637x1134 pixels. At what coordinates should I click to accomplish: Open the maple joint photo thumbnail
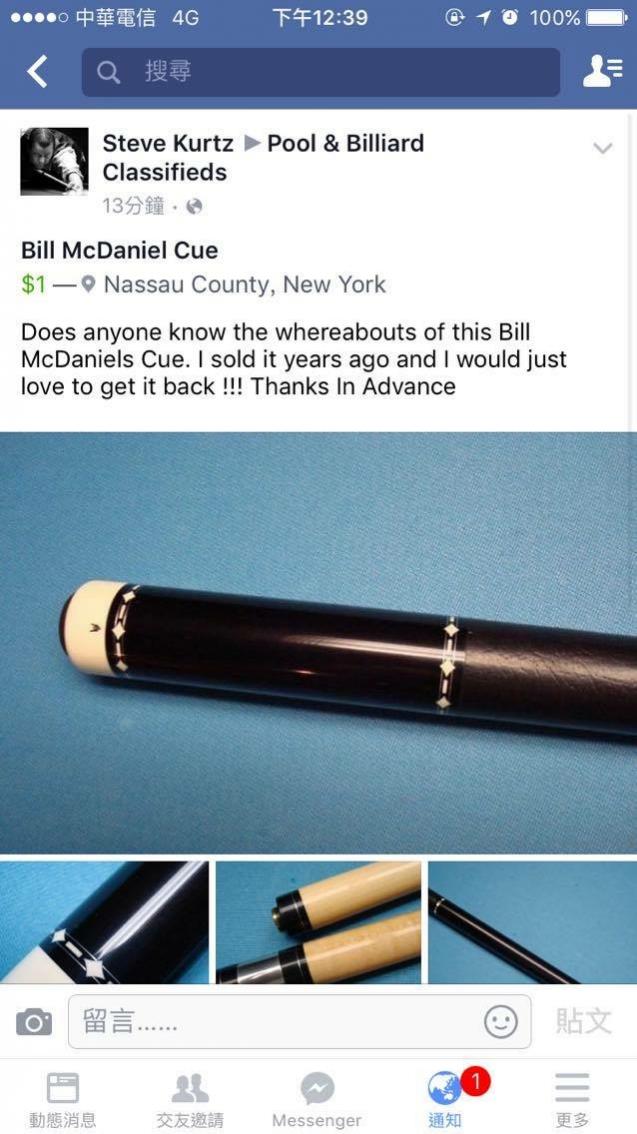pyautogui.click(x=318, y=922)
